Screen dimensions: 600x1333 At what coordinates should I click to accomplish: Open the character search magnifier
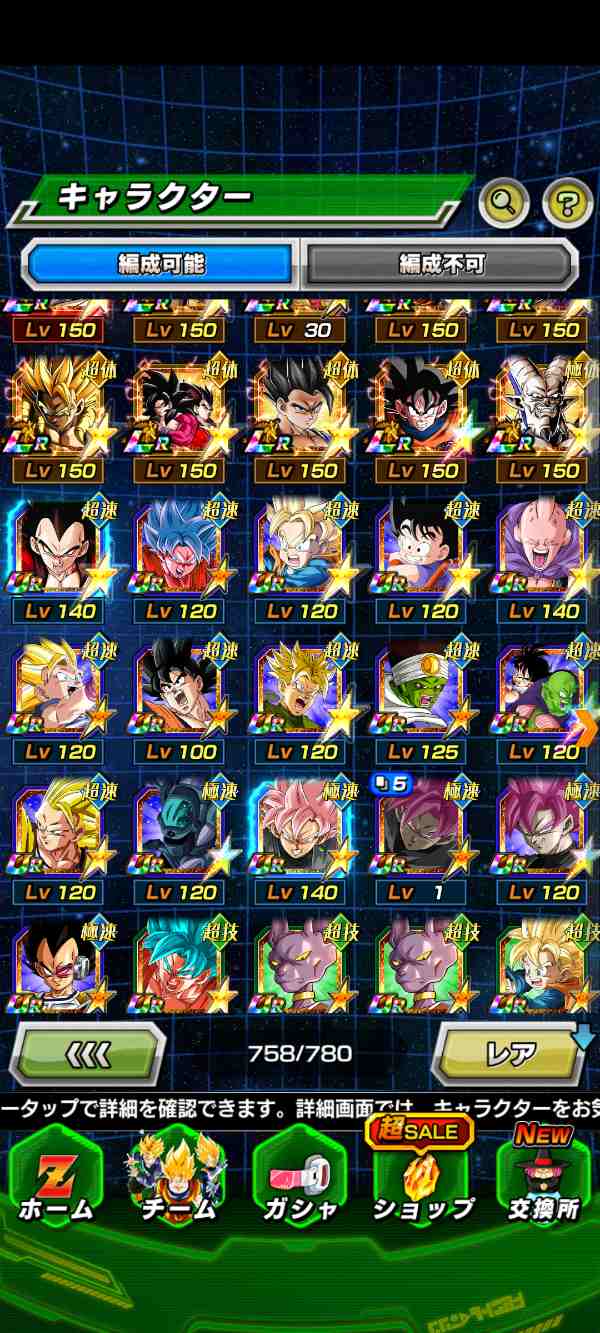click(504, 204)
